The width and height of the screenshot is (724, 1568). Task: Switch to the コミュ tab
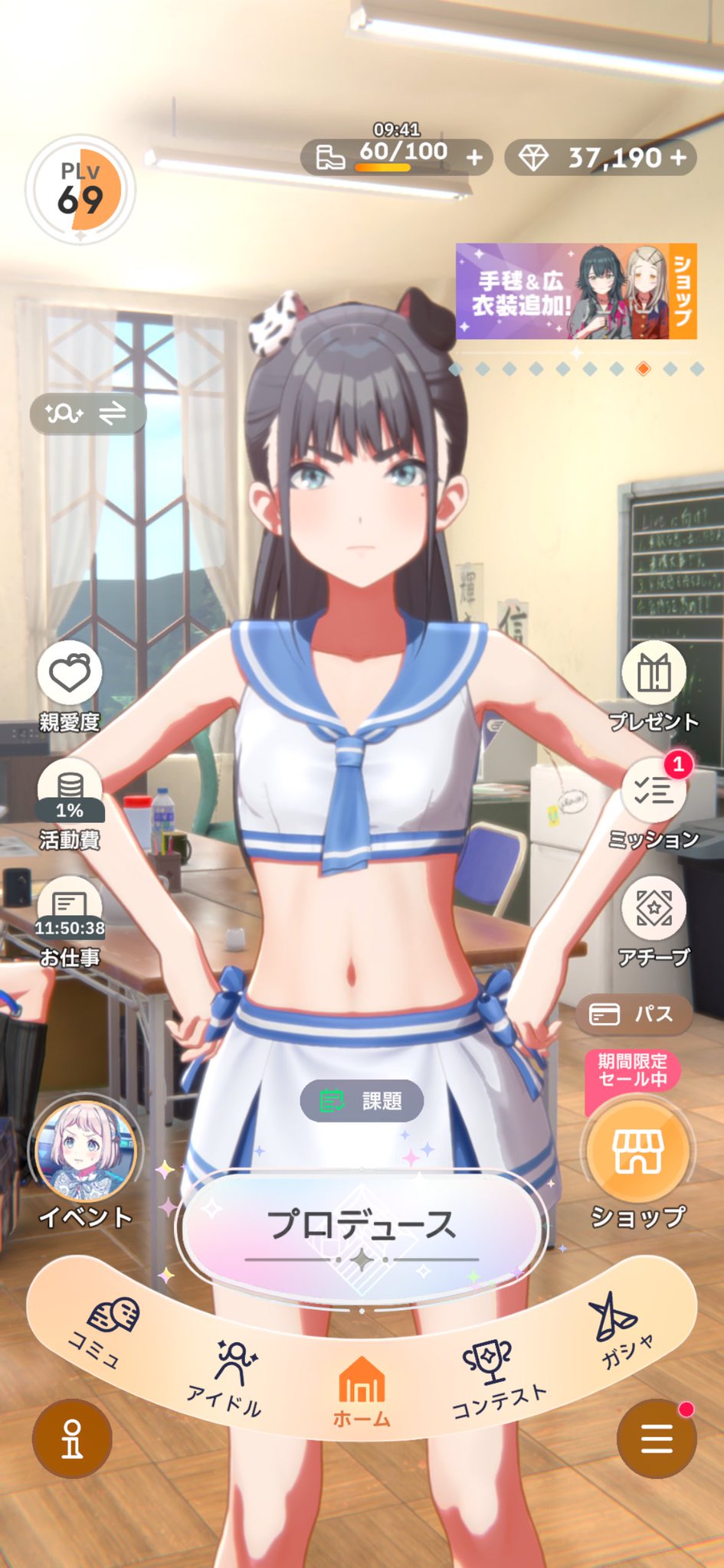coord(107,1332)
